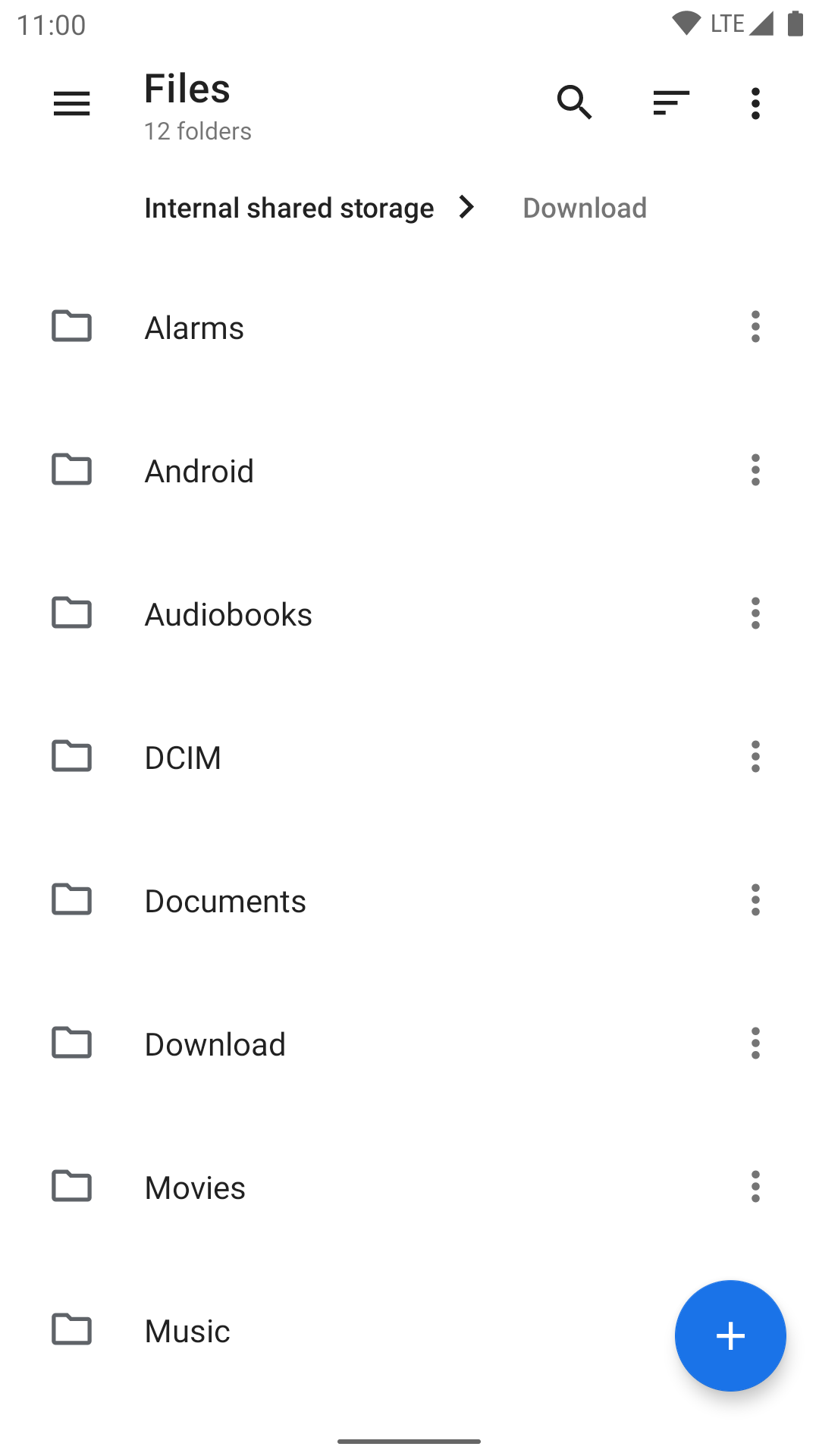Image resolution: width=819 pixels, height=1456 pixels.
Task: Open options menu for the Movies folder
Action: [755, 1186]
